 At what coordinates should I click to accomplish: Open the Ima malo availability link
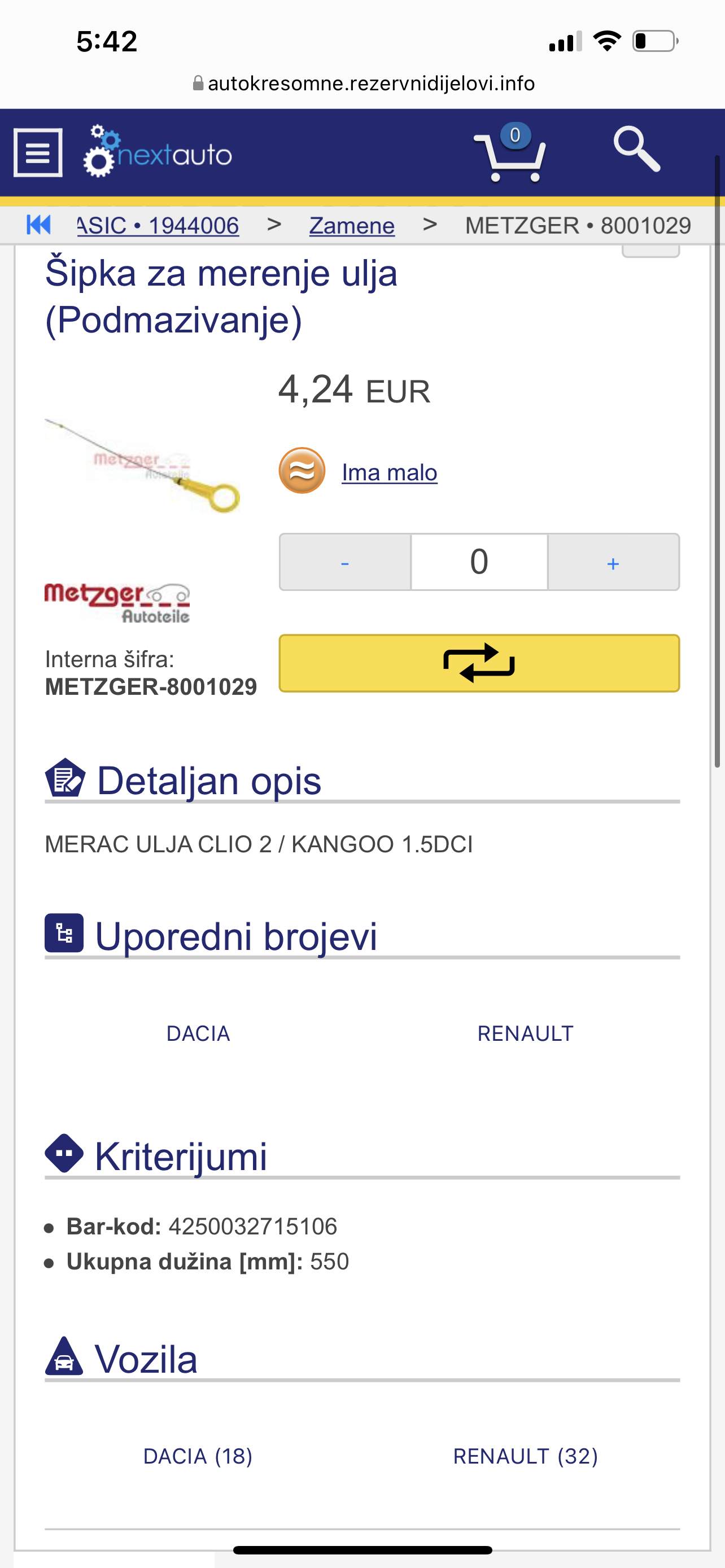point(390,472)
